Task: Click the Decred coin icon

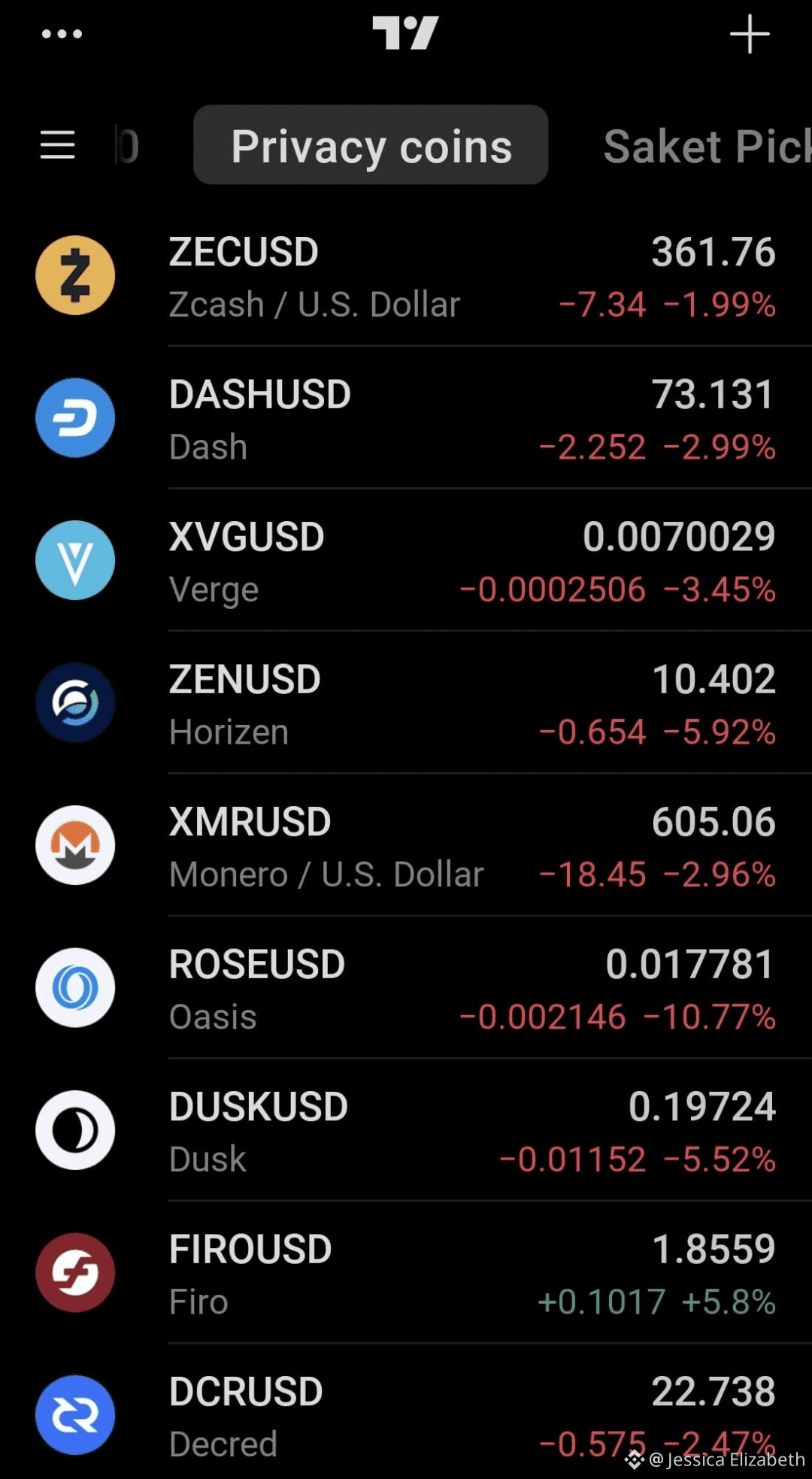Action: [75, 1414]
